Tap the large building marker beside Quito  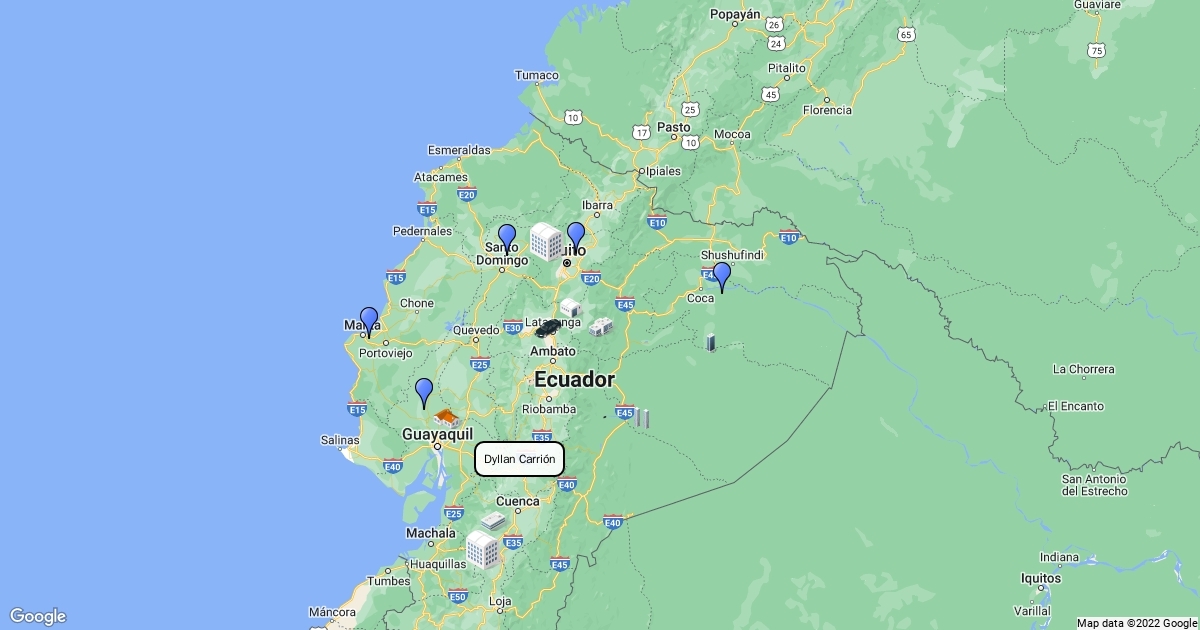(x=546, y=241)
